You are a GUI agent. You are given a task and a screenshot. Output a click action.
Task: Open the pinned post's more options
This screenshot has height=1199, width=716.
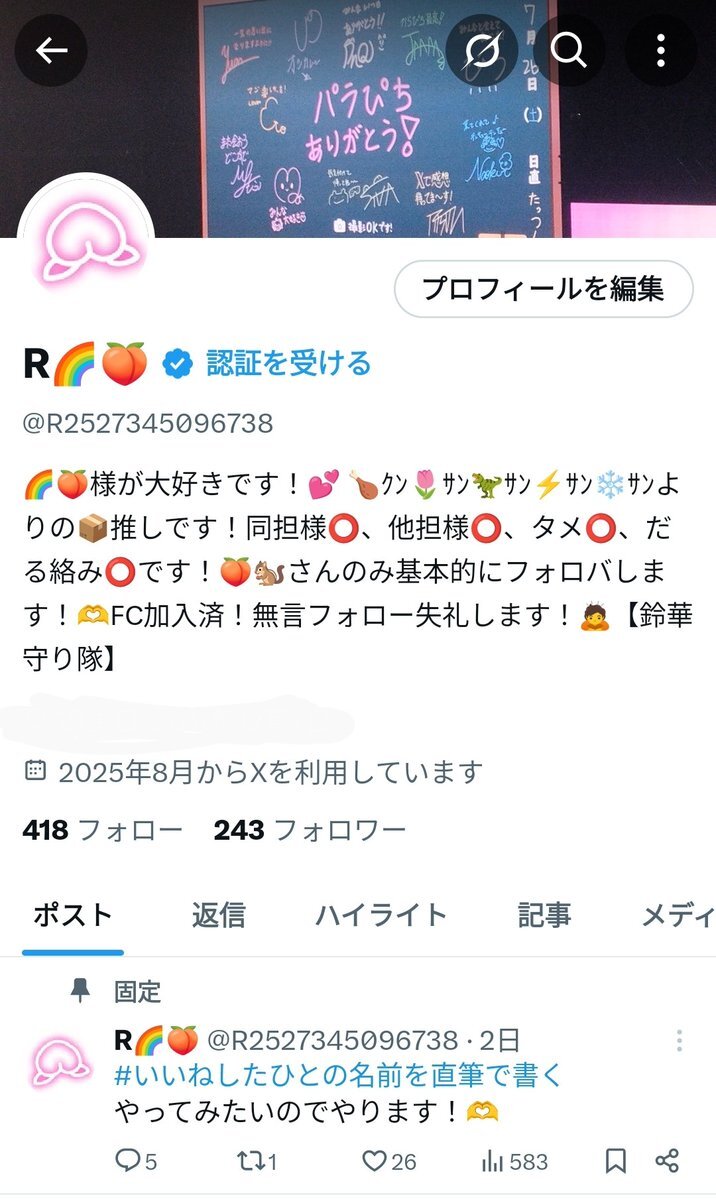(679, 1041)
